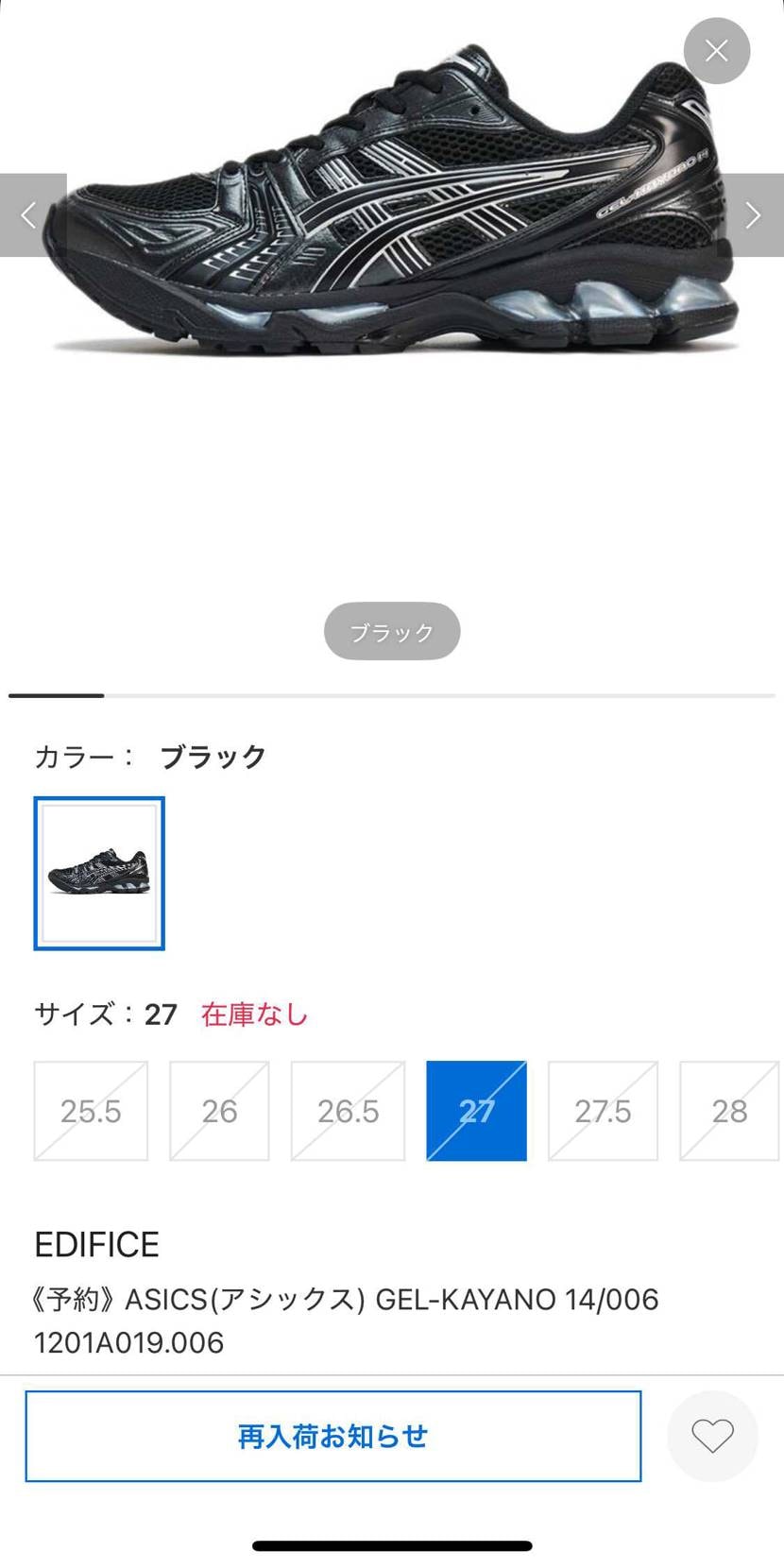Choose size 27.5

pos(603,1111)
